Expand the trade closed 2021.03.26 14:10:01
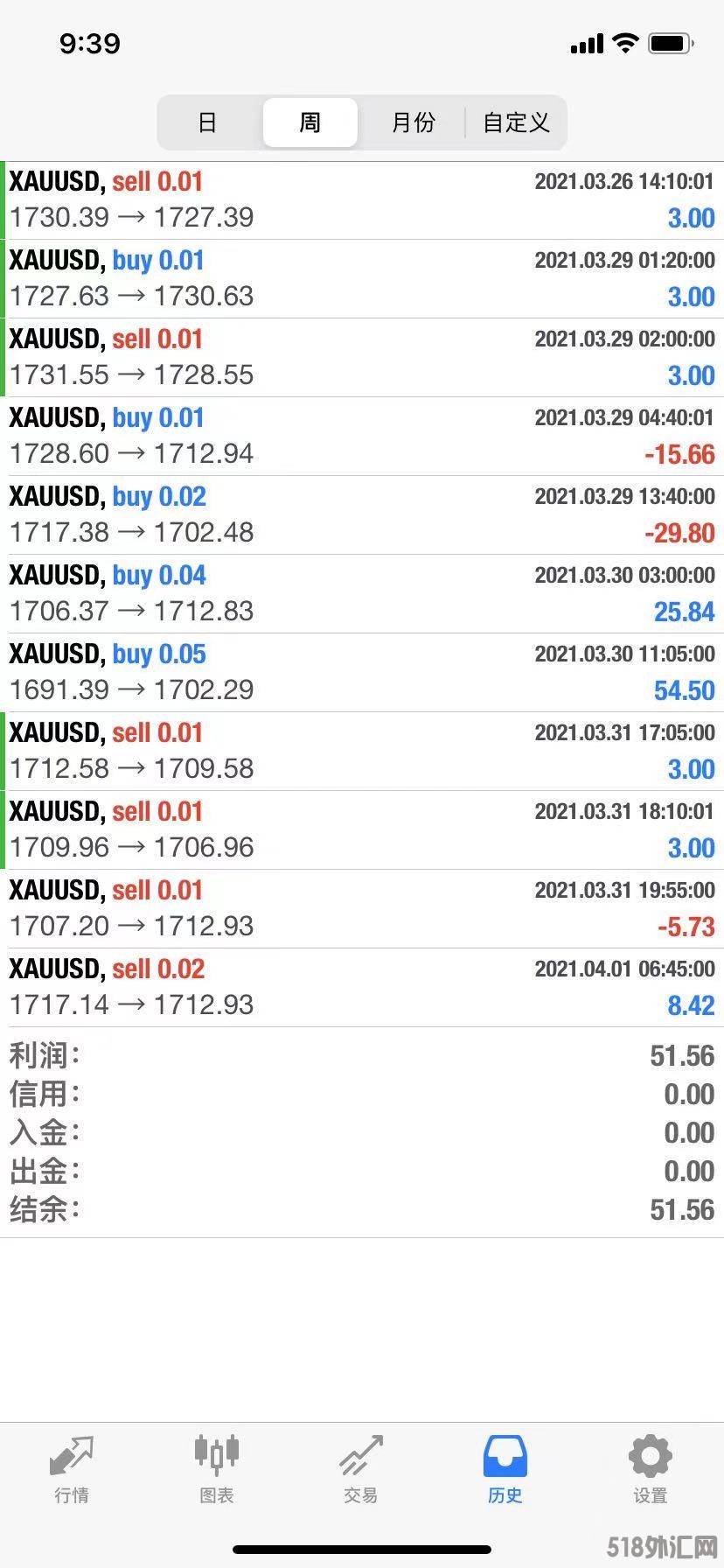The height and width of the screenshot is (1568, 724). pyautogui.click(x=362, y=200)
